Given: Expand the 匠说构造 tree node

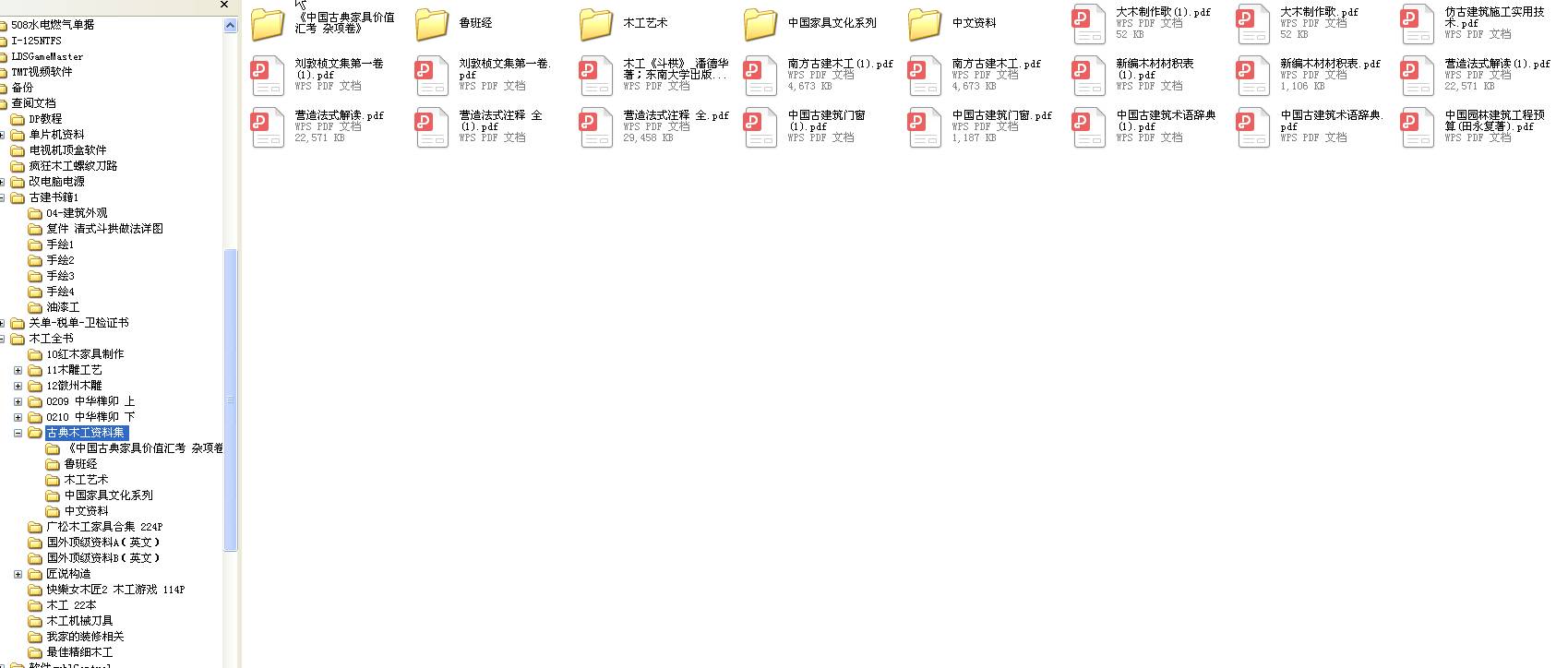Looking at the screenshot, I should (x=18, y=574).
